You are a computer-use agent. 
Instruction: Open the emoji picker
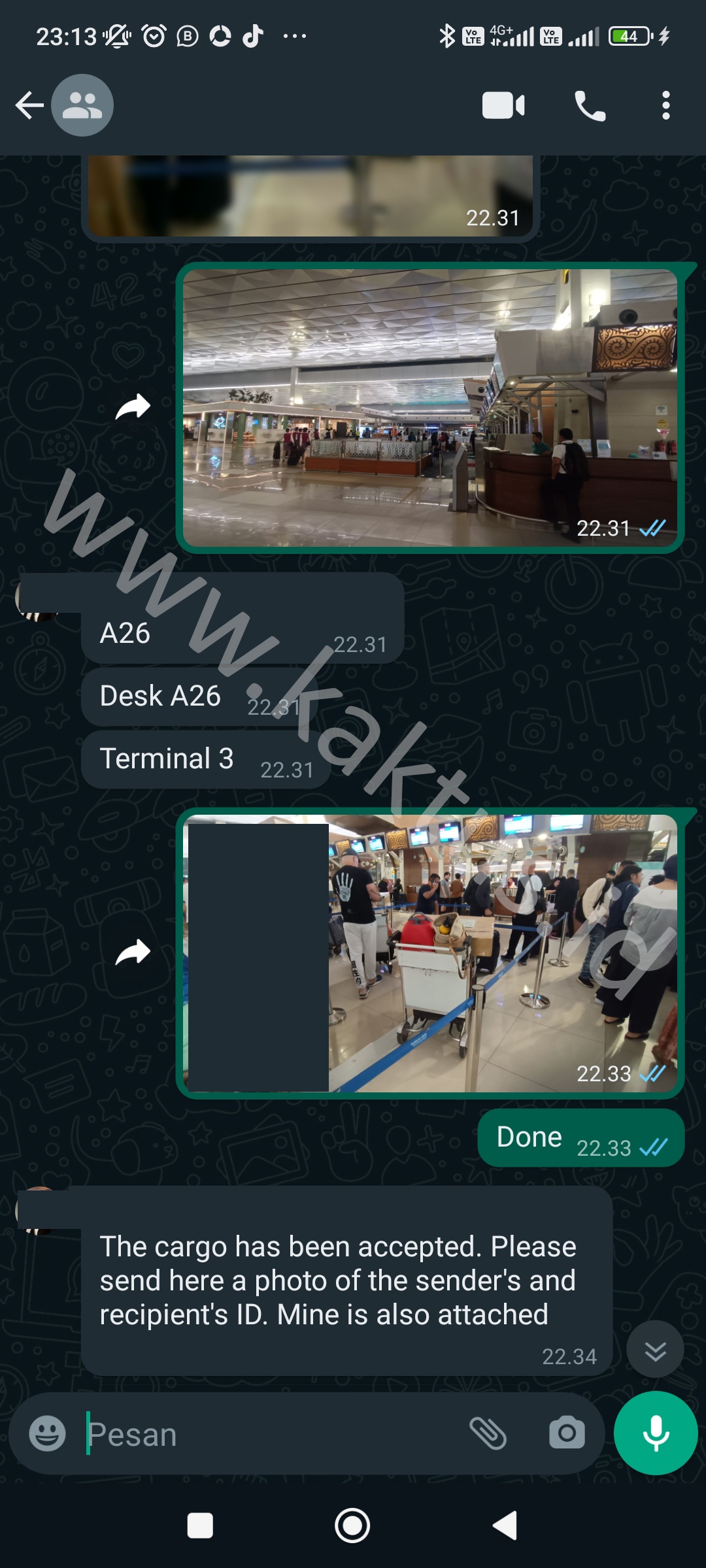(x=47, y=1434)
